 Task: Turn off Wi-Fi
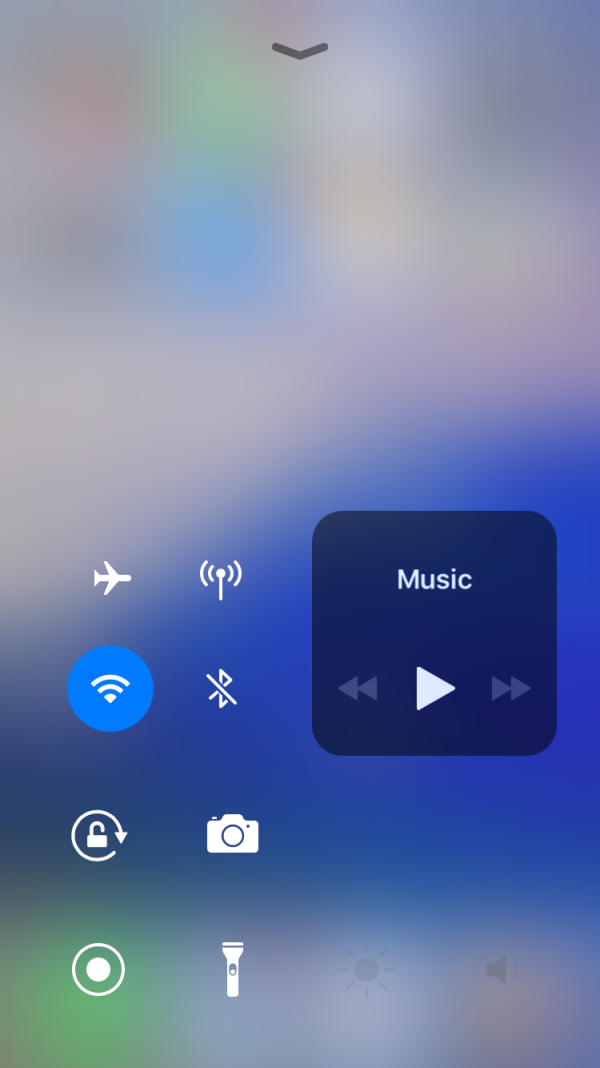point(110,688)
